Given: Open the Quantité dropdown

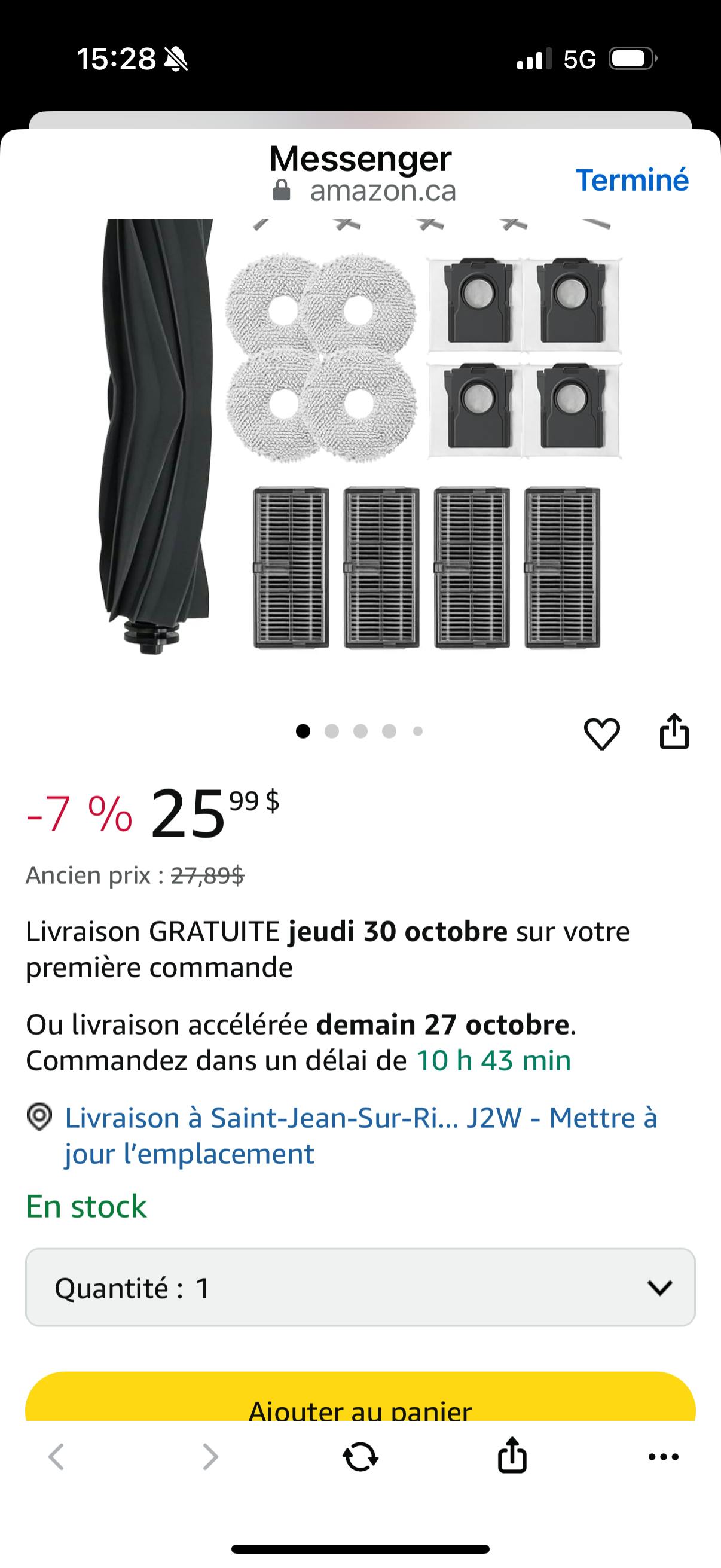Looking at the screenshot, I should click(360, 1288).
